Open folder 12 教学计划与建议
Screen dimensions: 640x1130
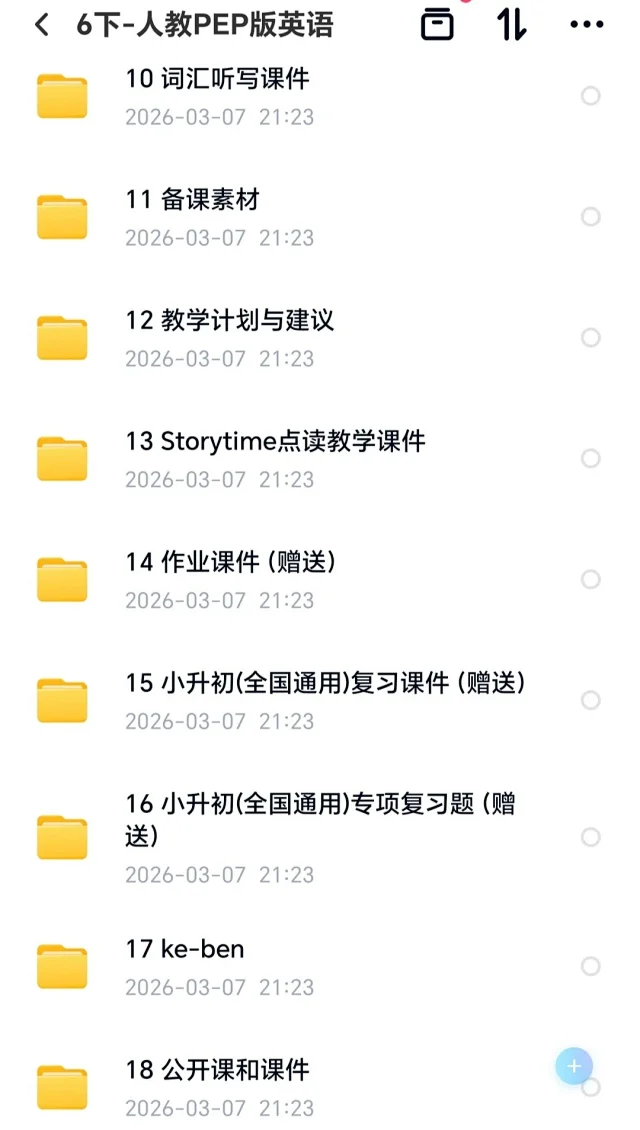(x=229, y=320)
